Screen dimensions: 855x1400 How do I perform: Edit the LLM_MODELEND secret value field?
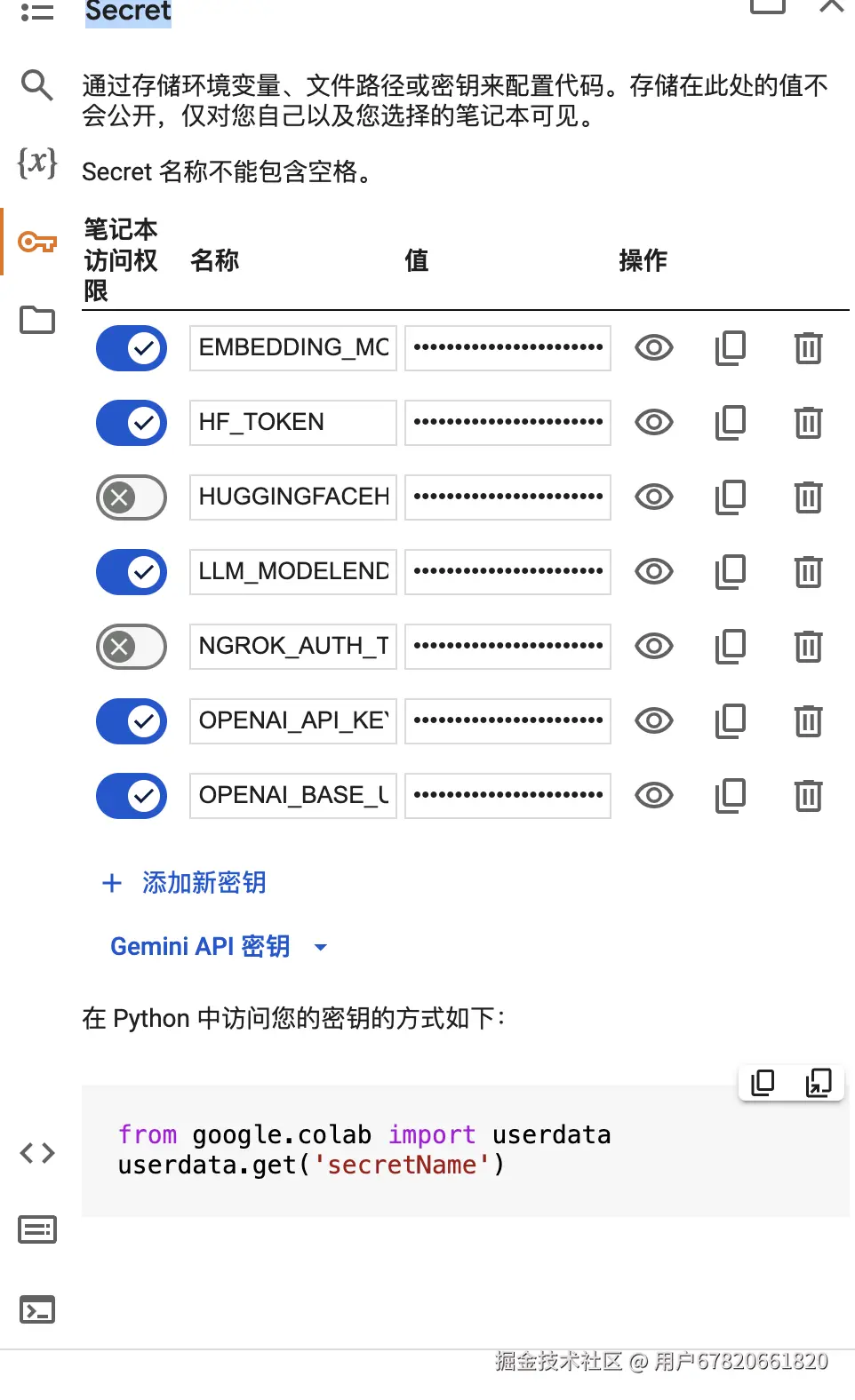click(x=507, y=572)
